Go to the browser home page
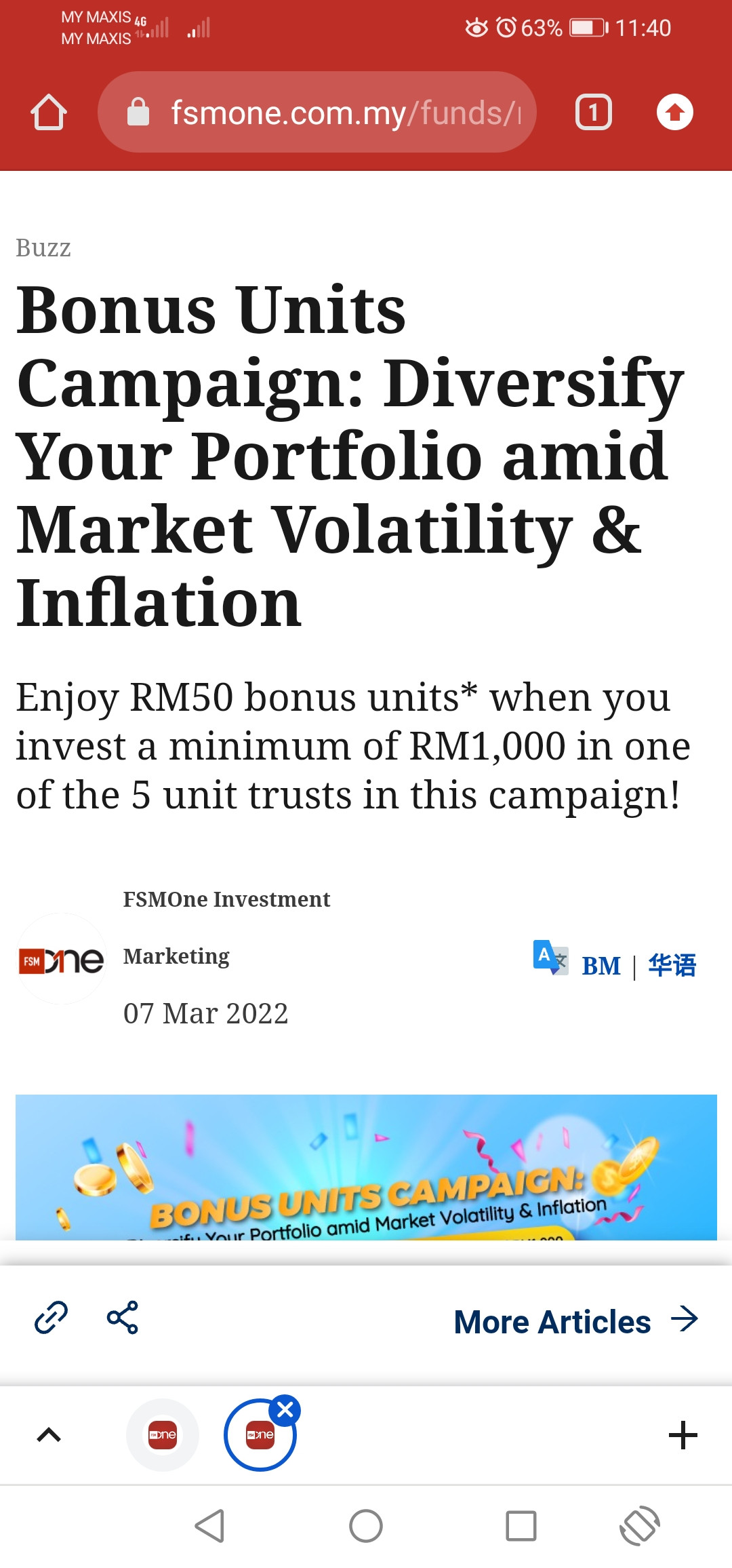This screenshot has width=732, height=1568. tap(49, 112)
